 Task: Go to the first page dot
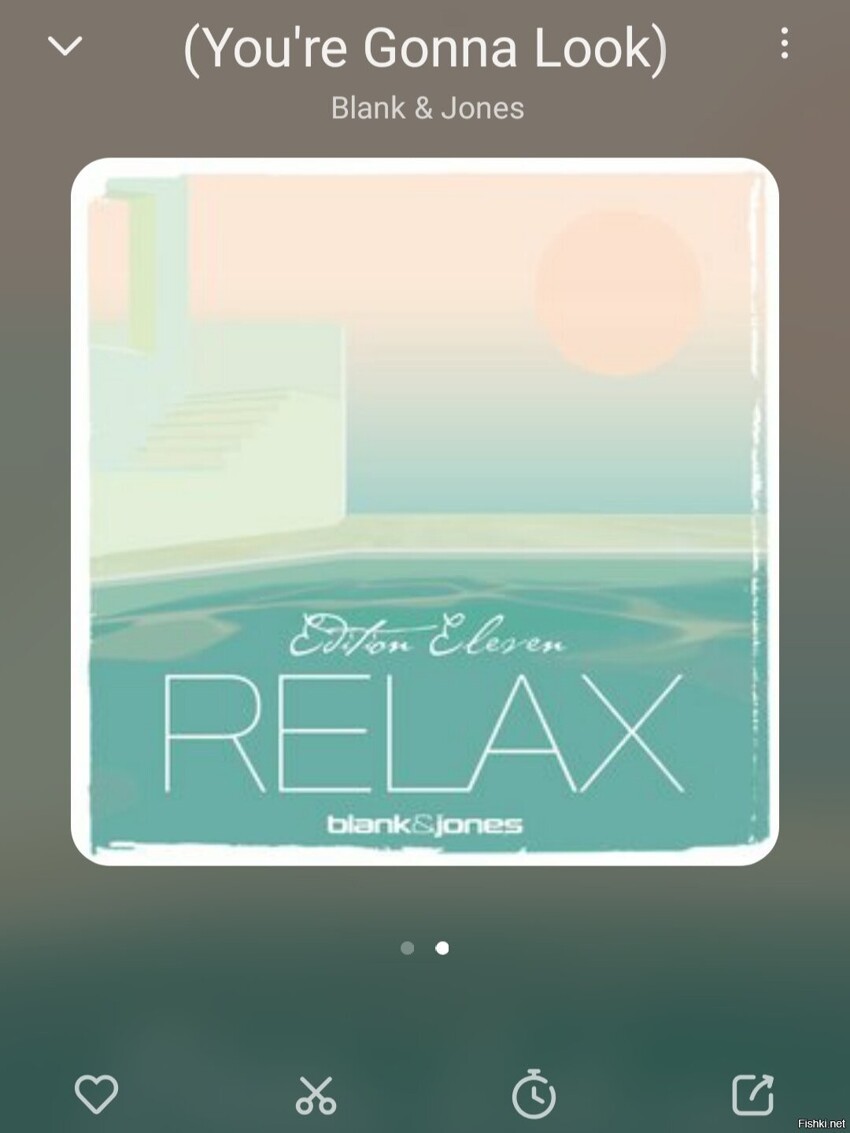pyautogui.click(x=407, y=948)
